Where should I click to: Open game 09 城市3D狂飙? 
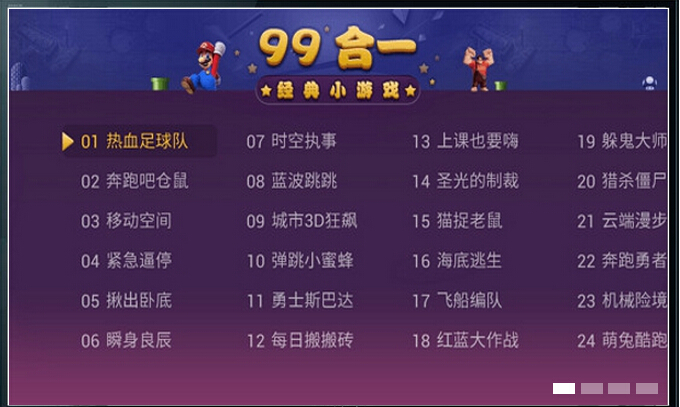coord(301,221)
